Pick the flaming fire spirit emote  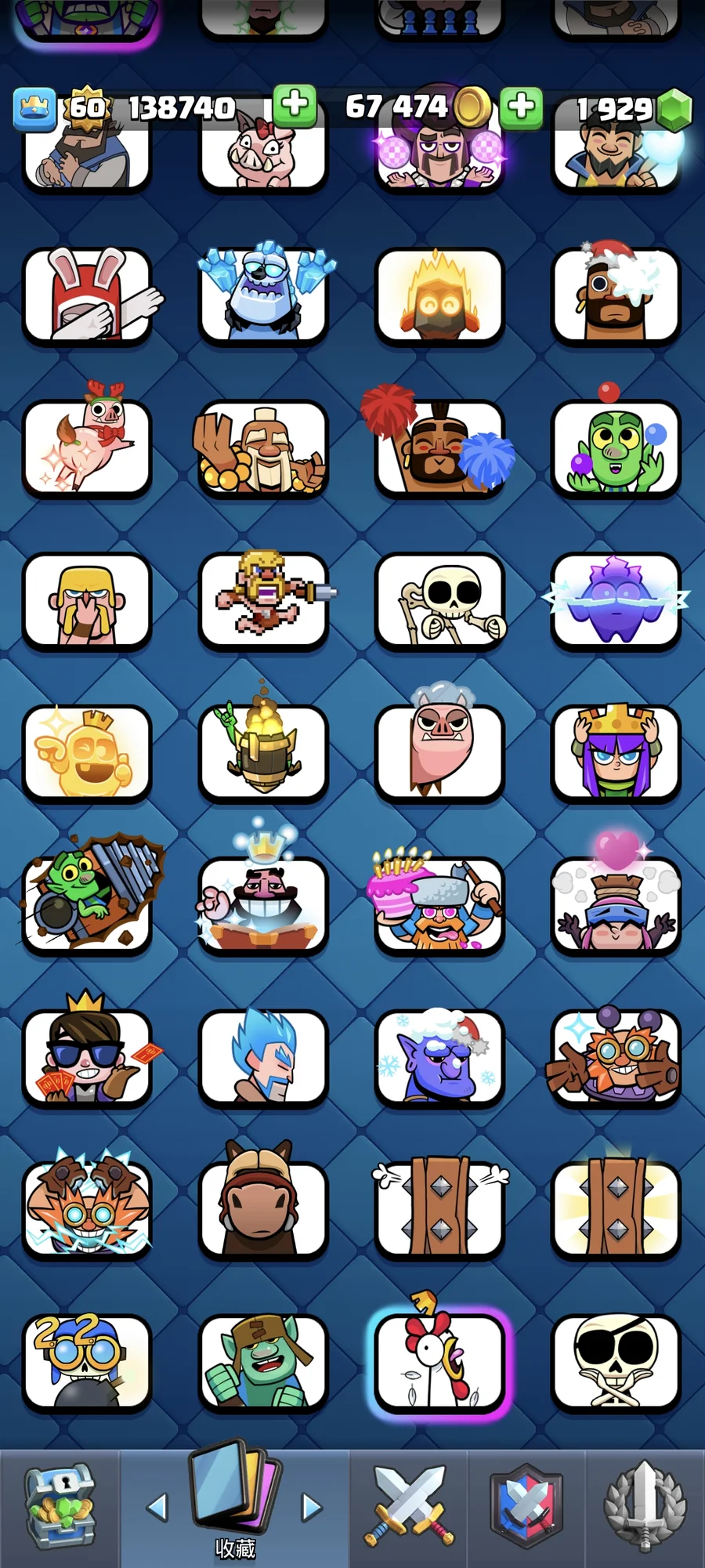pyautogui.click(x=439, y=296)
